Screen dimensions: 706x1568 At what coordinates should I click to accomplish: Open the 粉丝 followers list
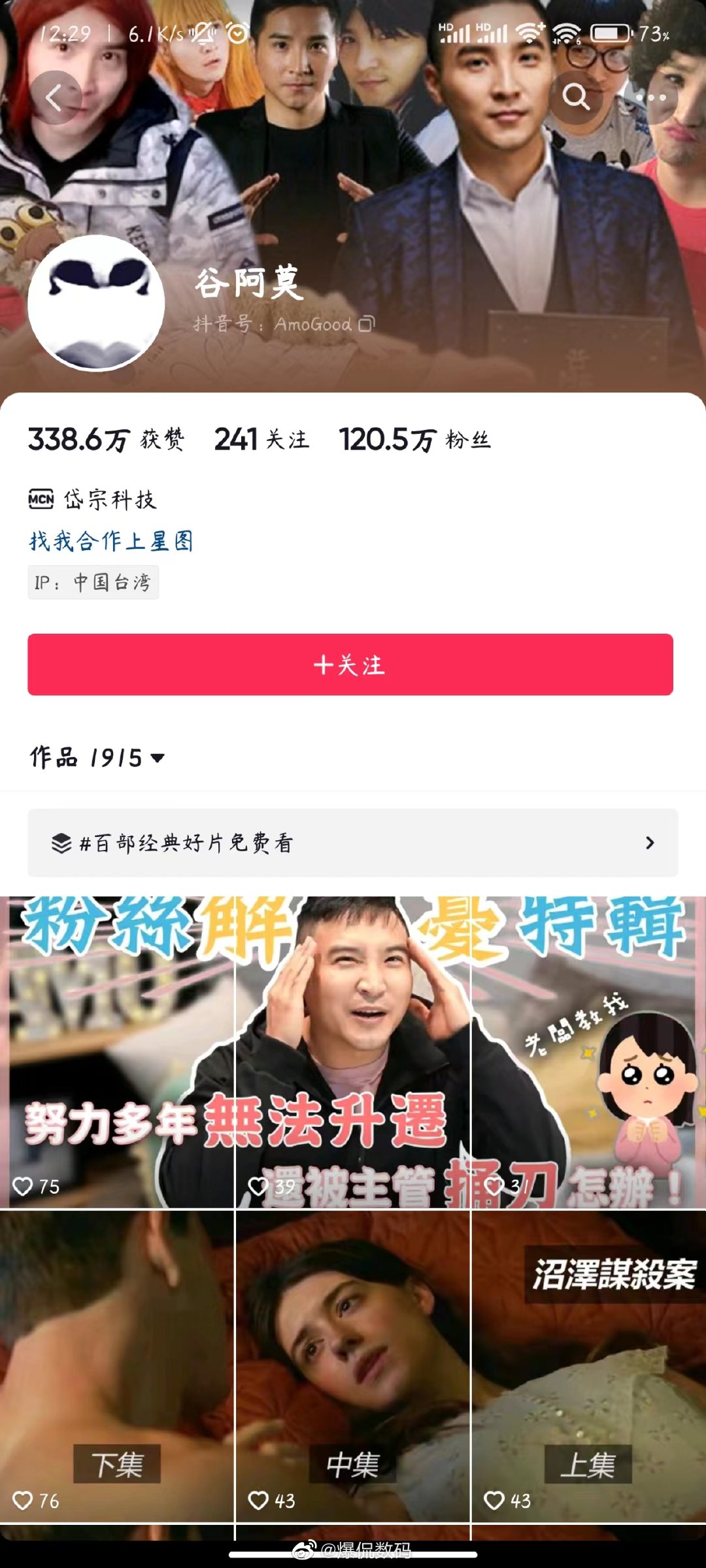(x=414, y=440)
